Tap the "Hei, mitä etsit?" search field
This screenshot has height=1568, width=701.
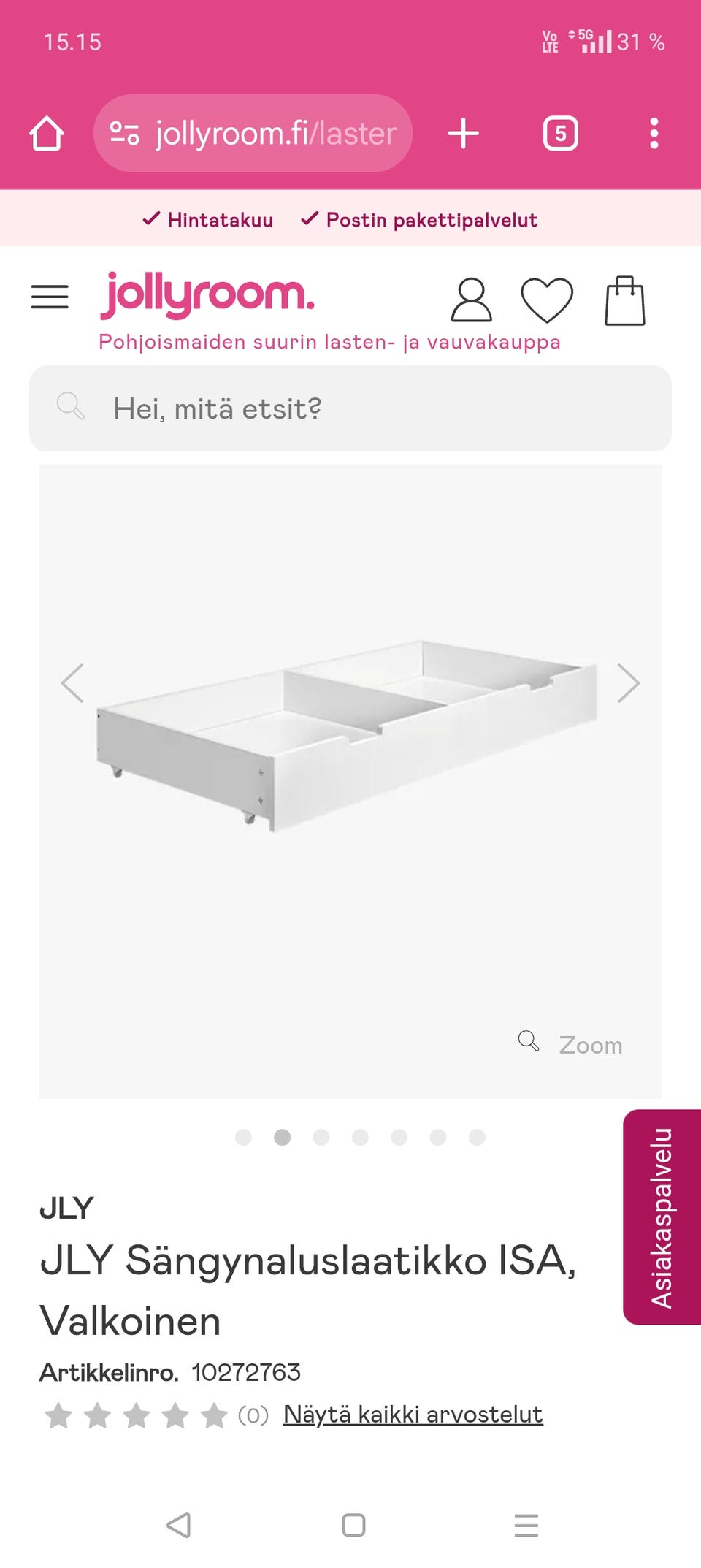[x=350, y=408]
